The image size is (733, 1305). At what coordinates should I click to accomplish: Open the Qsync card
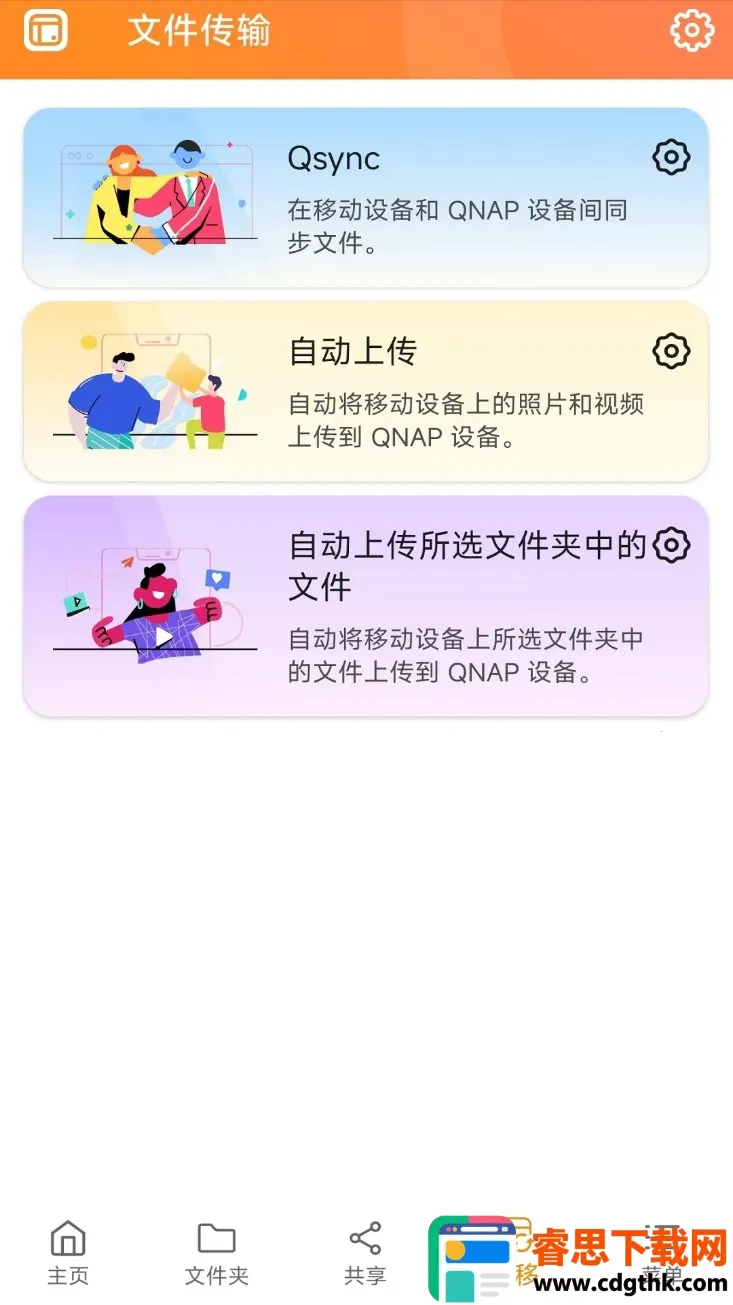(365, 198)
